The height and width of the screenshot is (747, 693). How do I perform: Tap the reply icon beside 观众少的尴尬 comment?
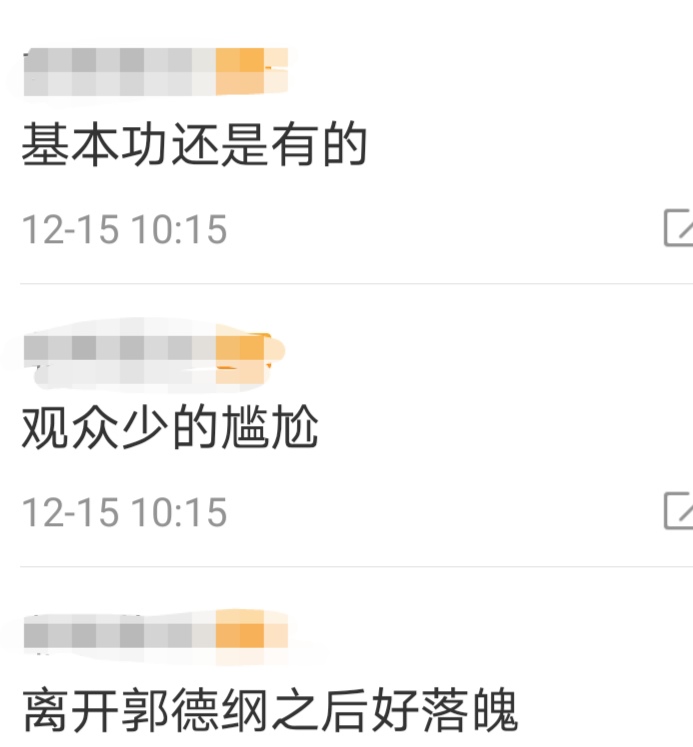679,510
